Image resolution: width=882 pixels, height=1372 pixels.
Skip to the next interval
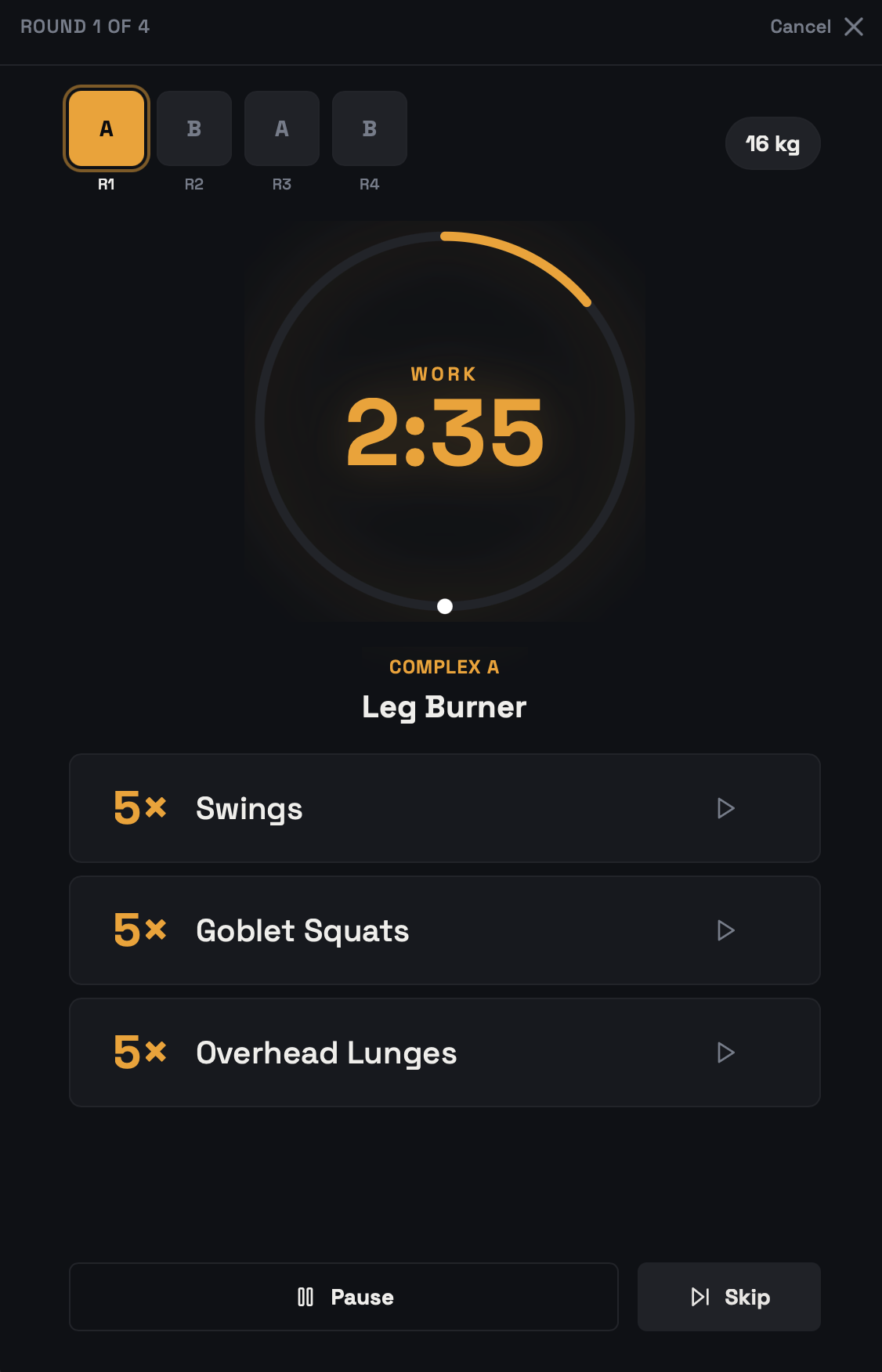pos(728,1296)
